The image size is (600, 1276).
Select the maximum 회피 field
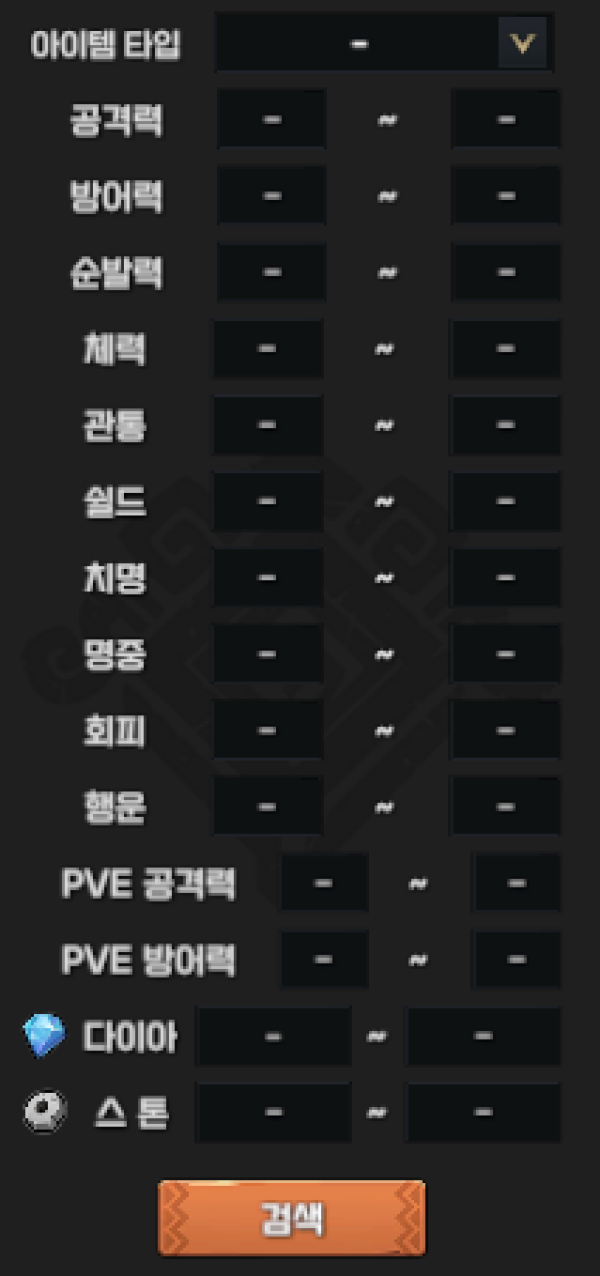pyautogui.click(x=506, y=731)
